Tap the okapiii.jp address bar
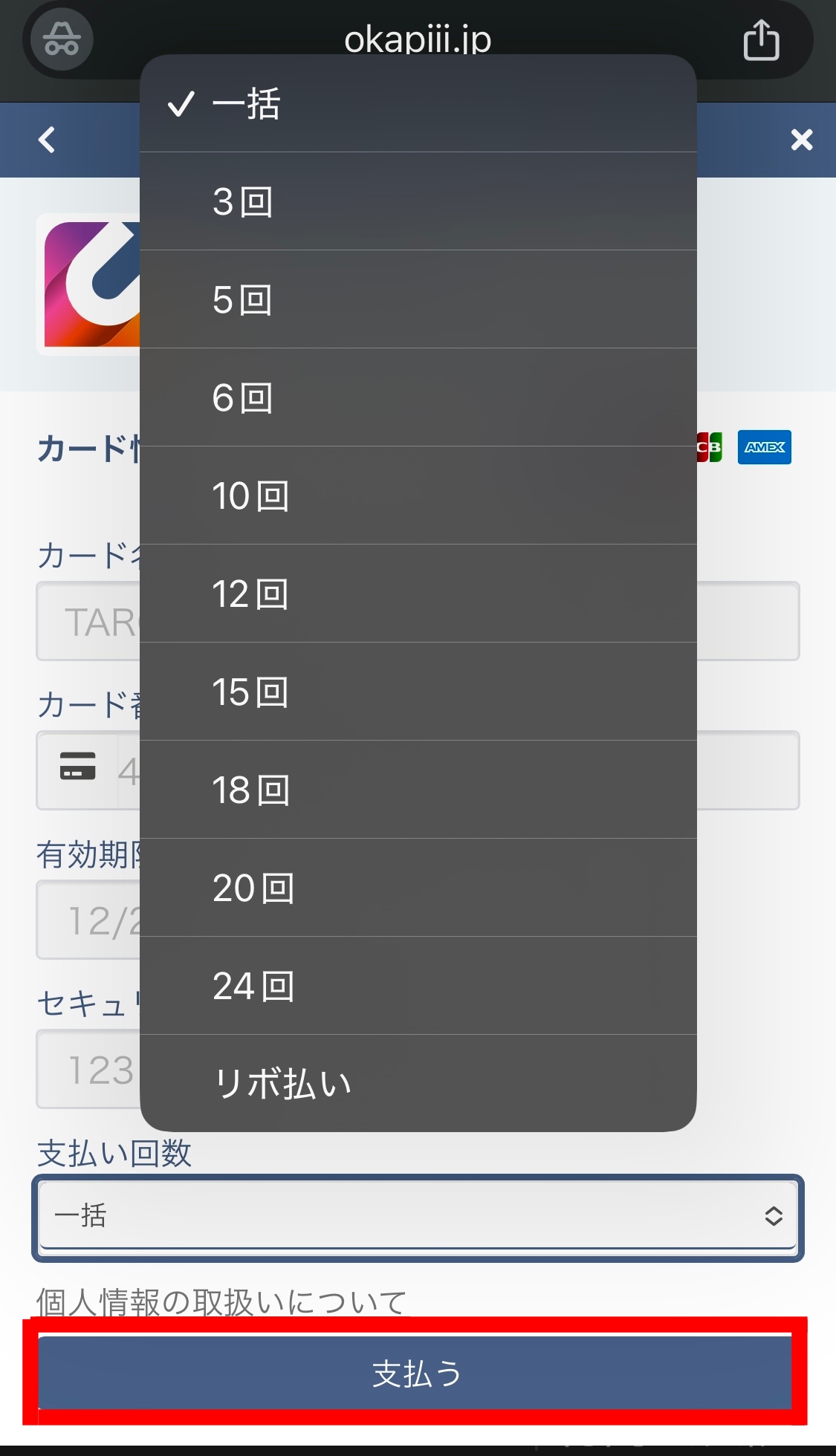The image size is (836, 1456). pos(418,37)
